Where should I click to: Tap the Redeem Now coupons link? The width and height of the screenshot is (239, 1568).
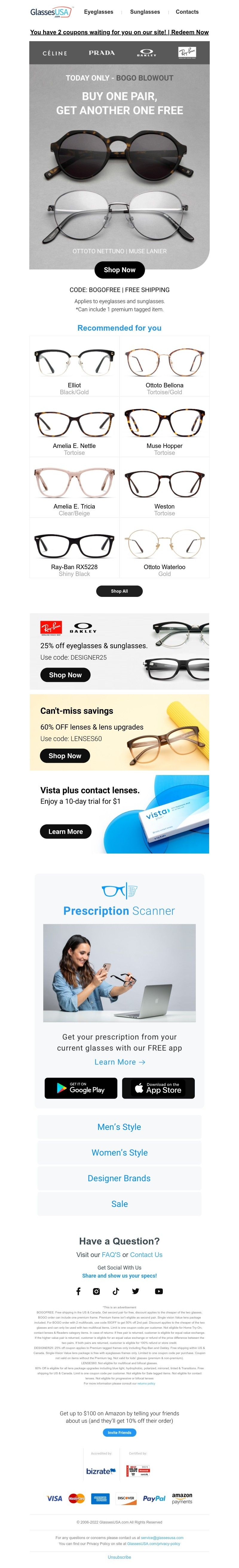coord(190,32)
